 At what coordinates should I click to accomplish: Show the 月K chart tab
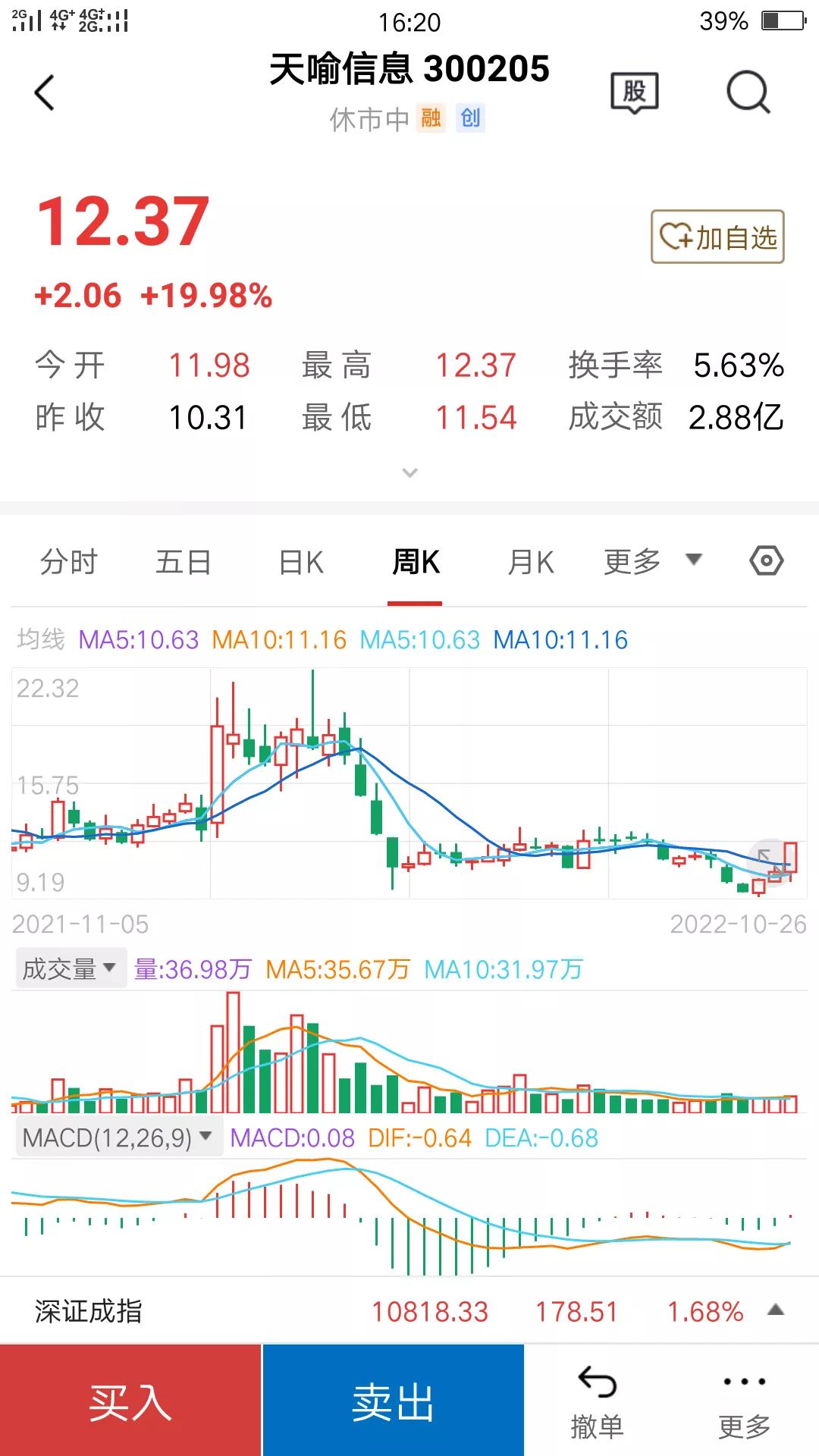click(531, 562)
